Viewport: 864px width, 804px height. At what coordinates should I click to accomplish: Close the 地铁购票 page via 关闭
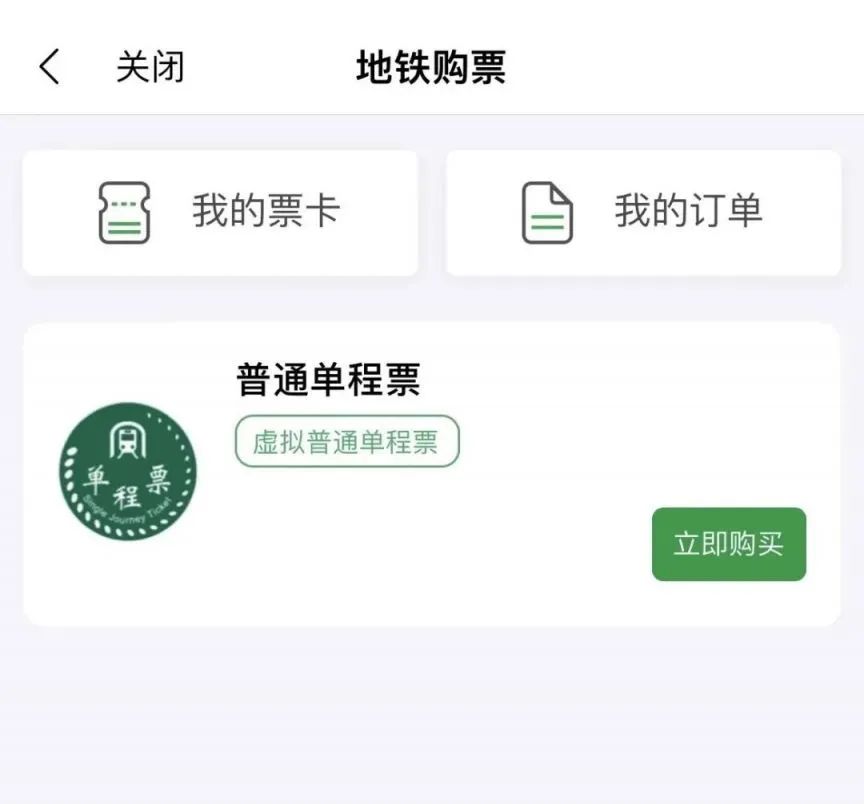tap(150, 67)
